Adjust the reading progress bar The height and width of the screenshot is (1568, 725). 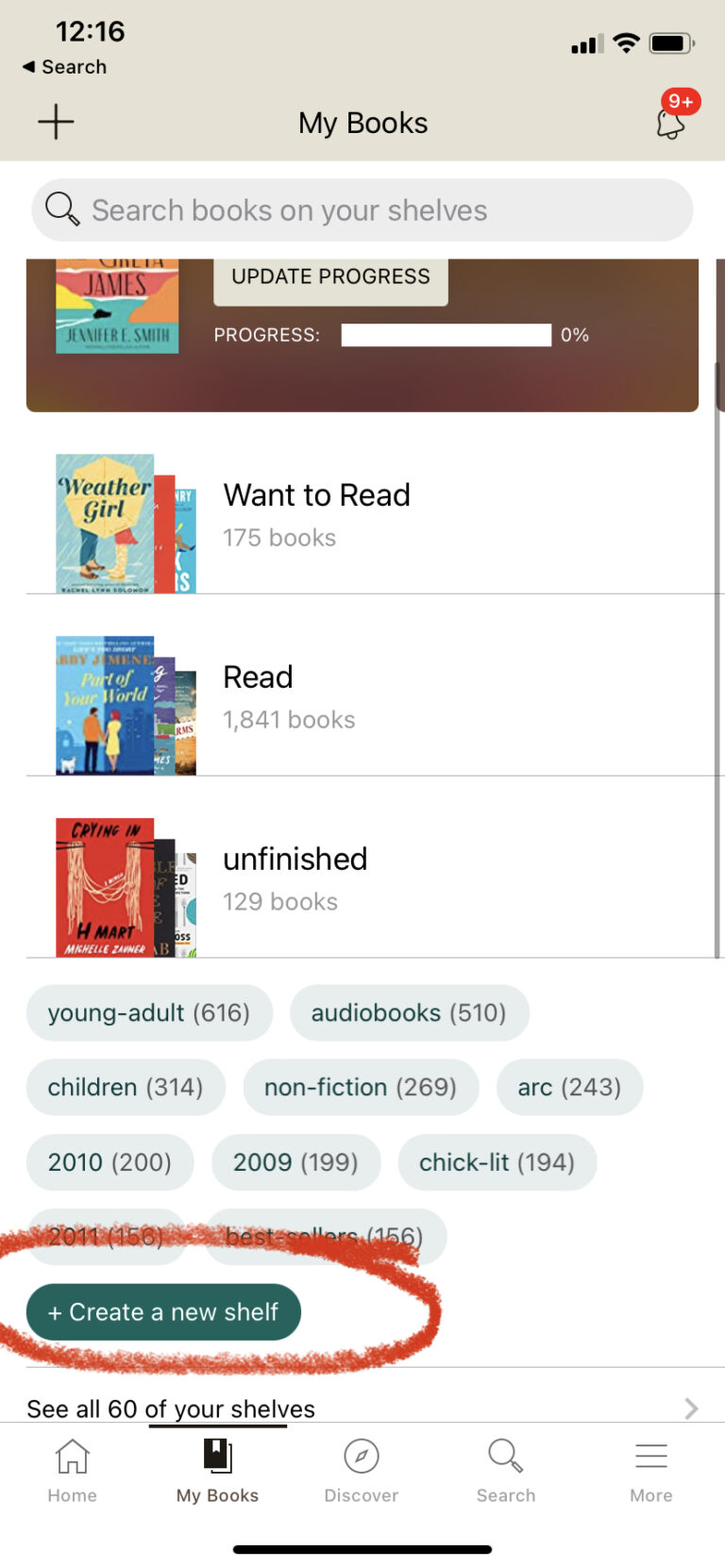click(x=445, y=334)
